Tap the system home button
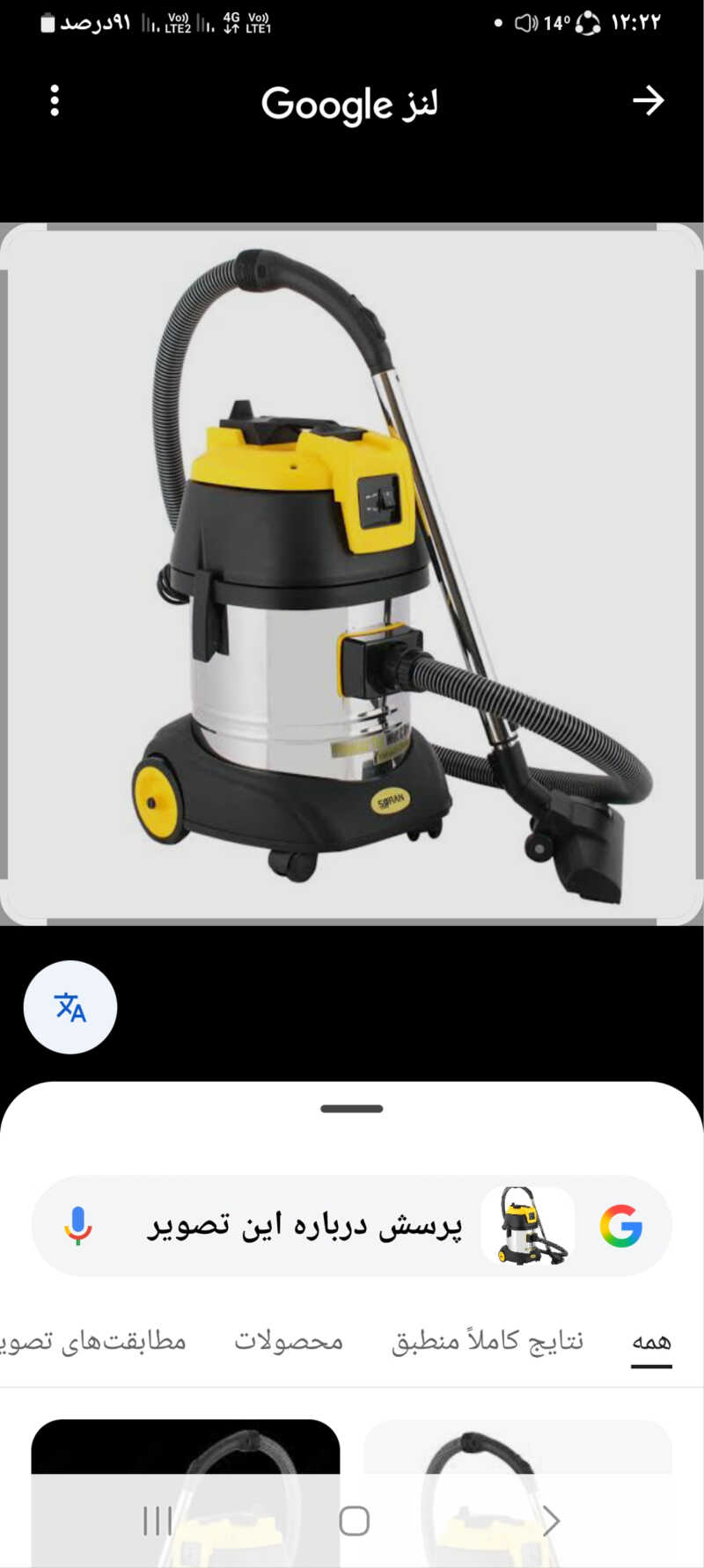 click(354, 1521)
